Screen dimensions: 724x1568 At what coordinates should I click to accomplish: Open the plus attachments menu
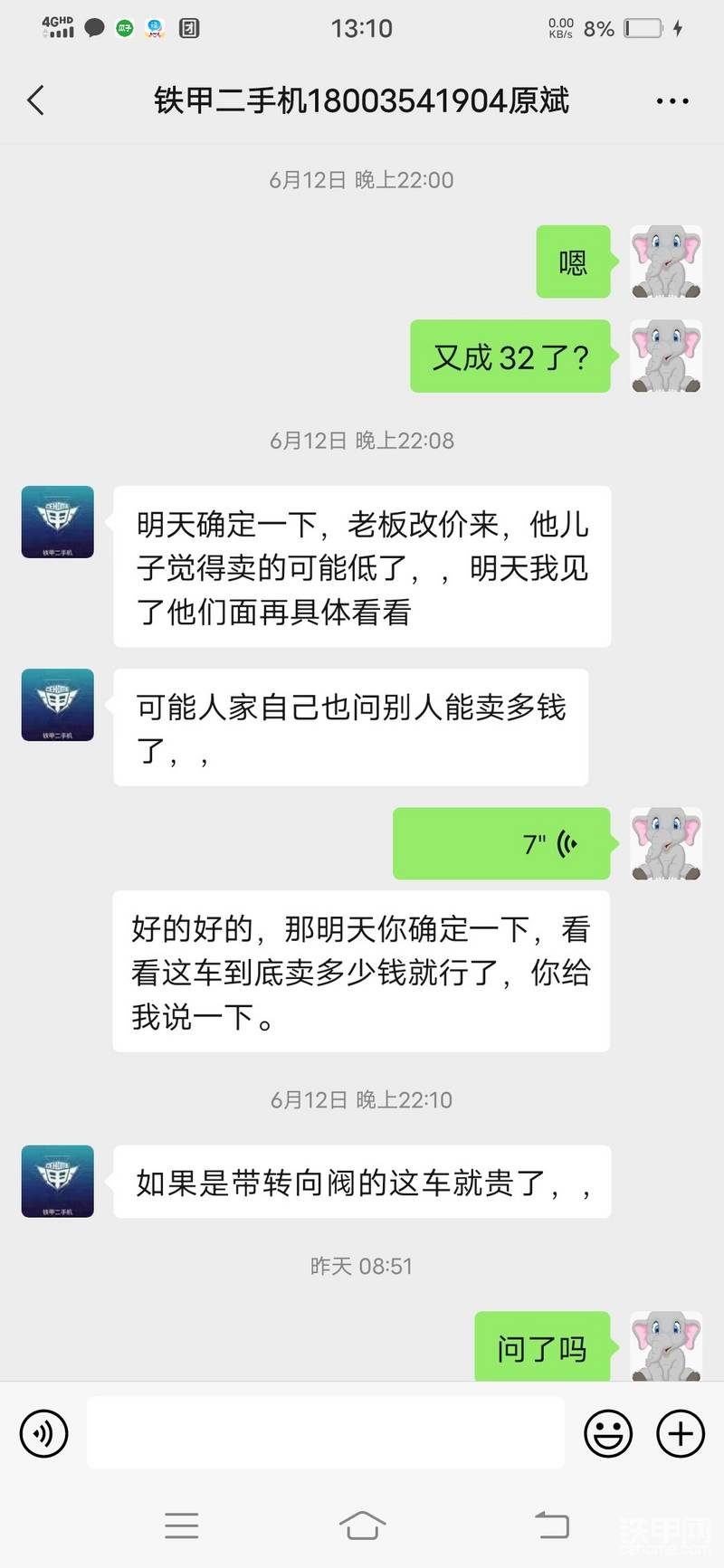(680, 1433)
